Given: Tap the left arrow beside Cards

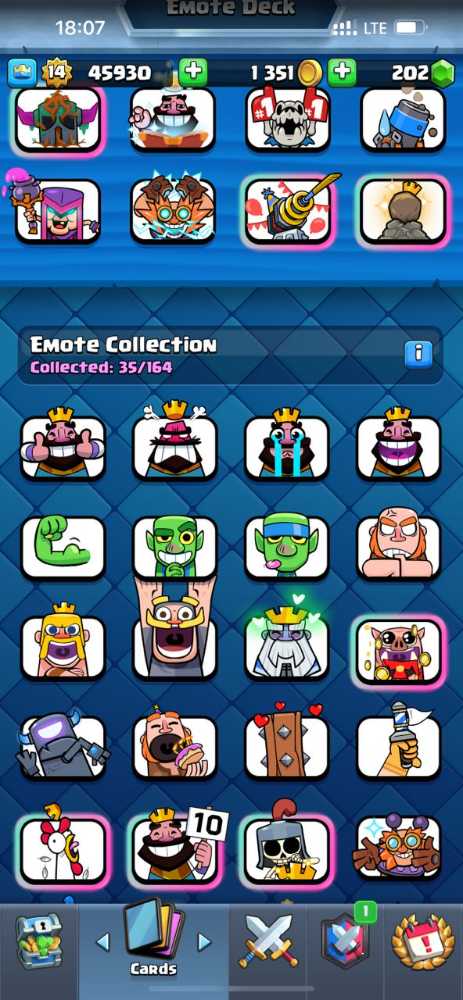Looking at the screenshot, I should coord(103,942).
